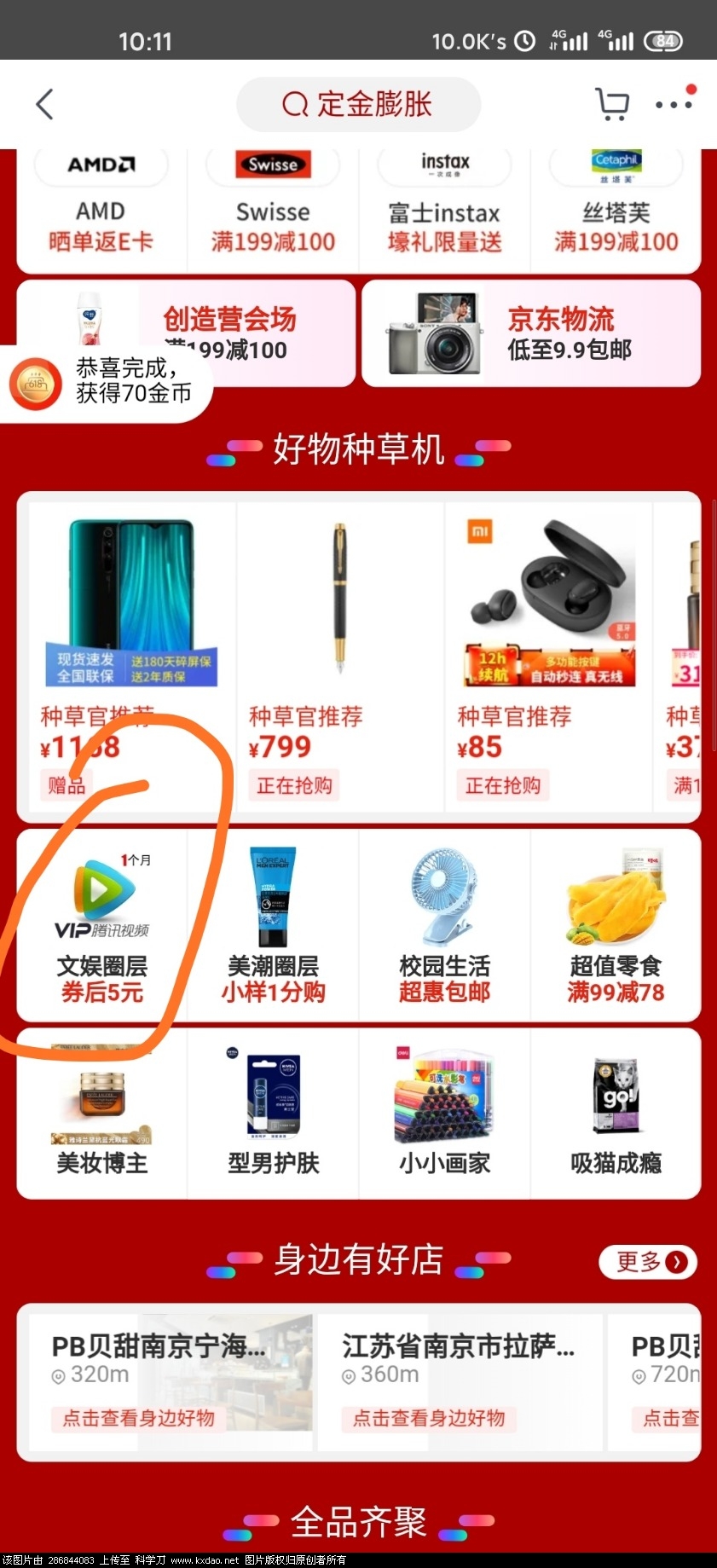Open the 超值零食 满99减78 tile
717x1568 pixels.
click(x=616, y=925)
